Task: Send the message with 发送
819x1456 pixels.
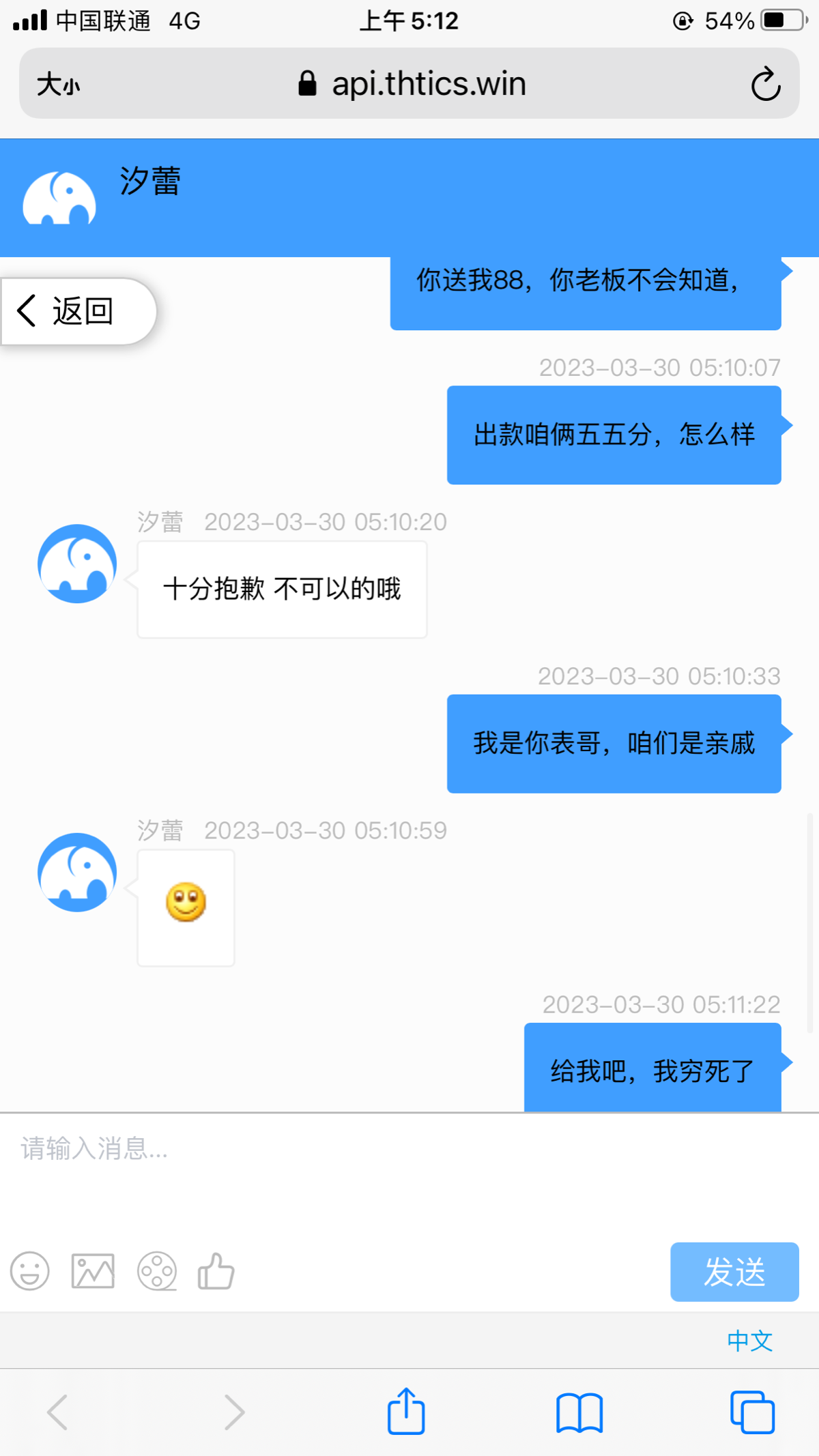Action: [734, 1272]
